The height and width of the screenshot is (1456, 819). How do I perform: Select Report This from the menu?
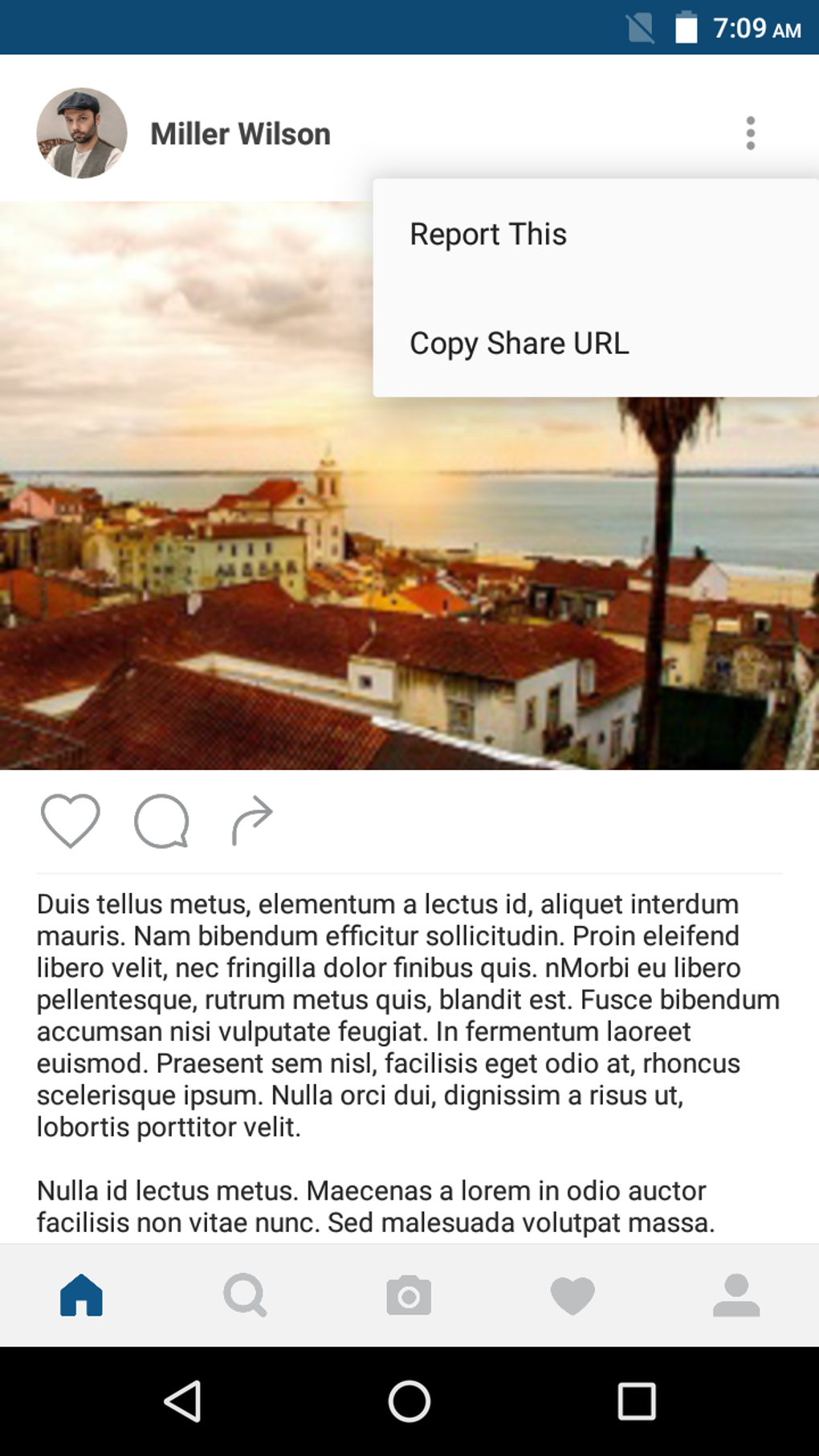pyautogui.click(x=487, y=234)
